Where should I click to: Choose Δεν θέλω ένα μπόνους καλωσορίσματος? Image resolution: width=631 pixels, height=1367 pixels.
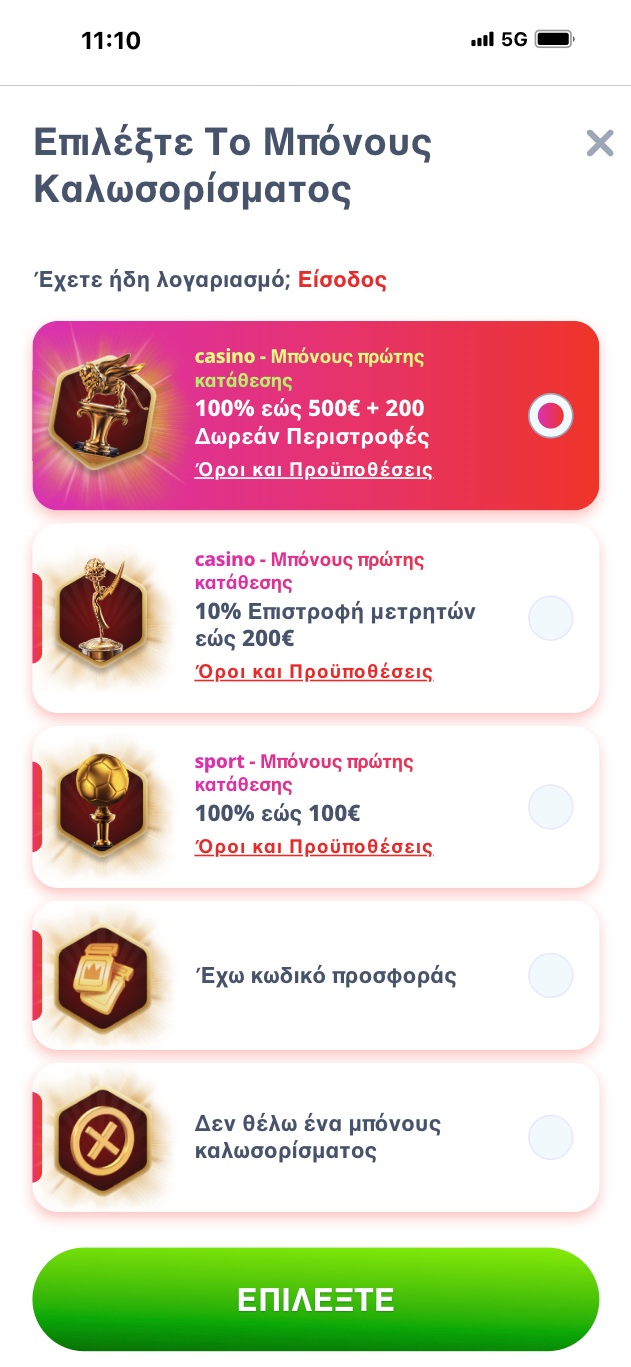tap(550, 1137)
